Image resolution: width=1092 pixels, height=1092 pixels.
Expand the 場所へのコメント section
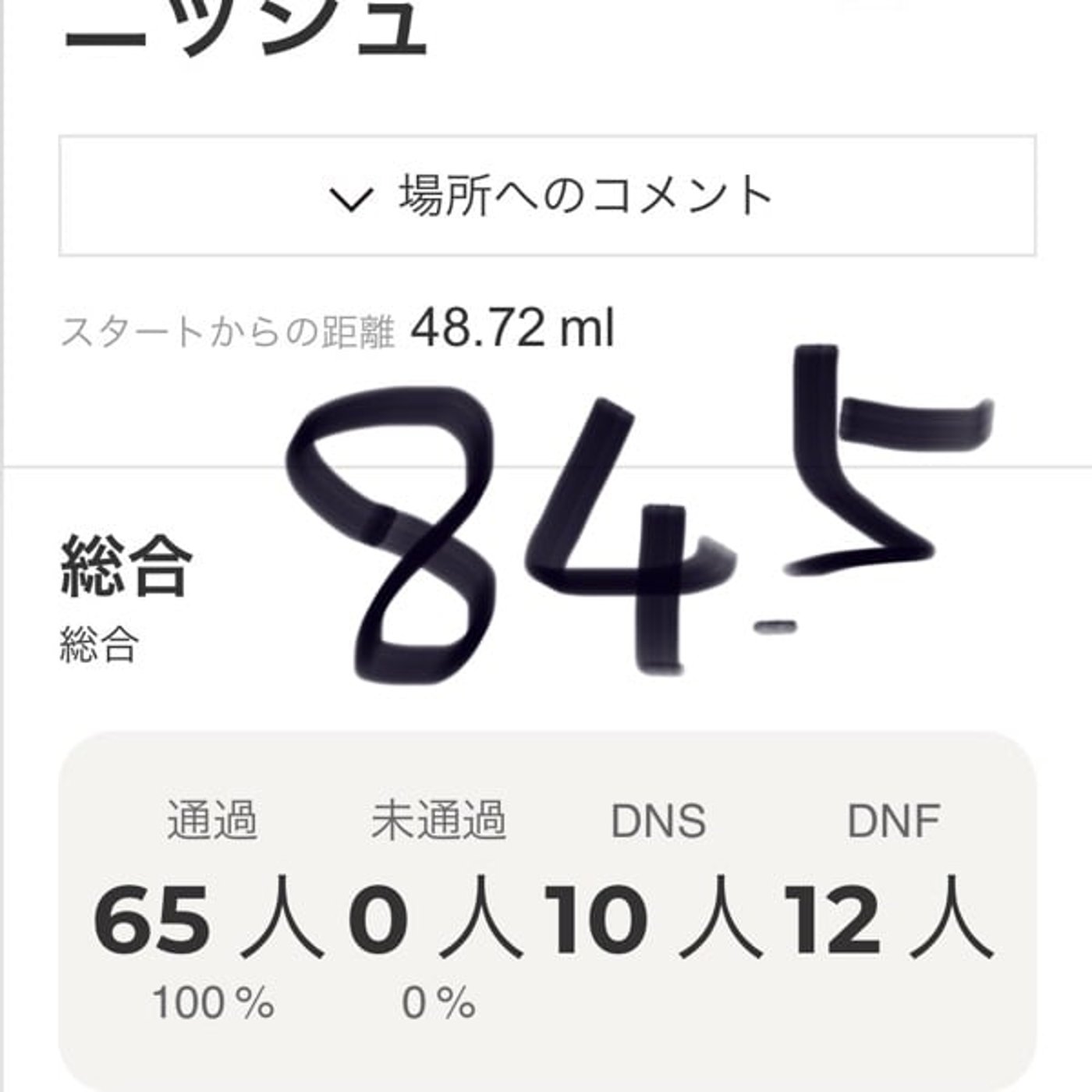click(x=548, y=196)
